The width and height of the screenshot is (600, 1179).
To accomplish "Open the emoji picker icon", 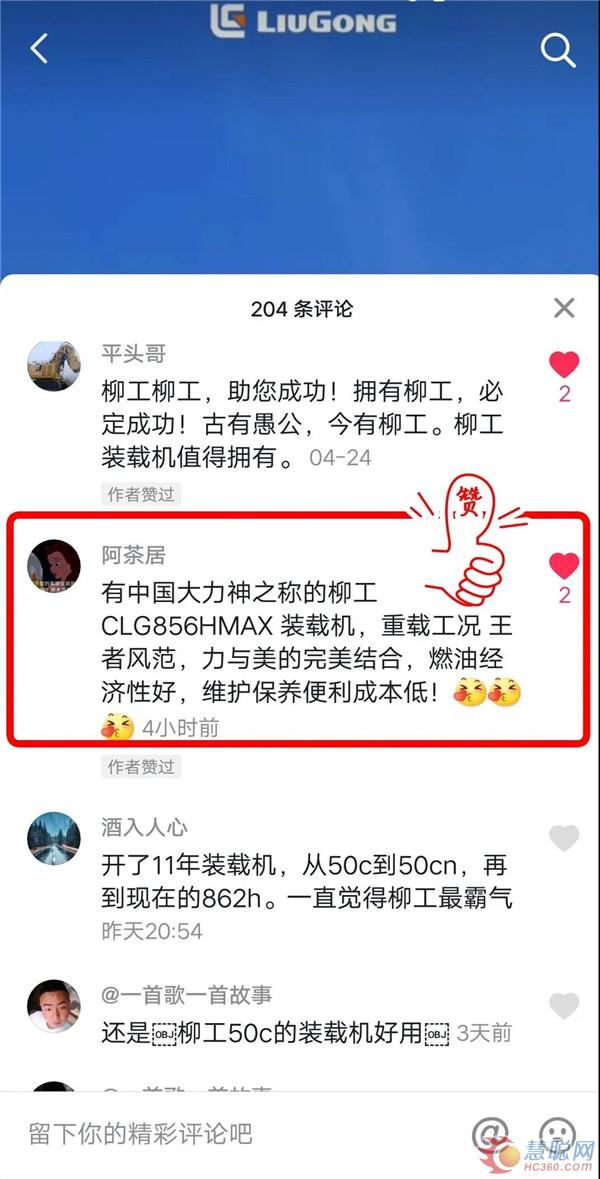I will coord(556,1133).
